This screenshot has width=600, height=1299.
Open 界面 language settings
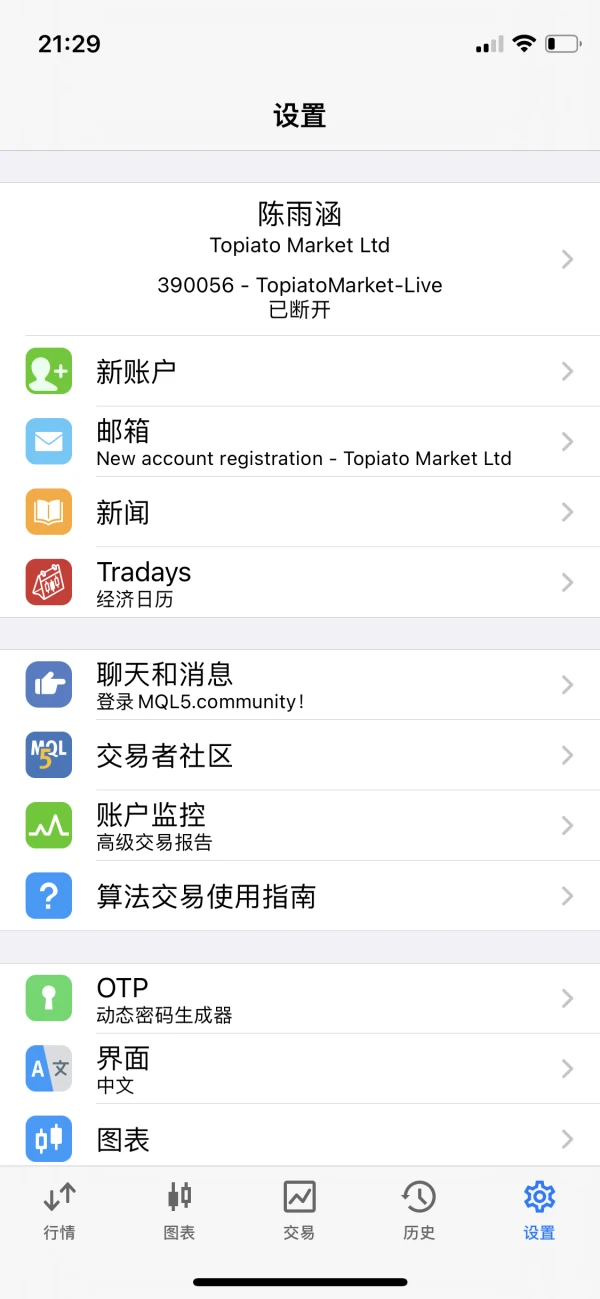tap(300, 1068)
